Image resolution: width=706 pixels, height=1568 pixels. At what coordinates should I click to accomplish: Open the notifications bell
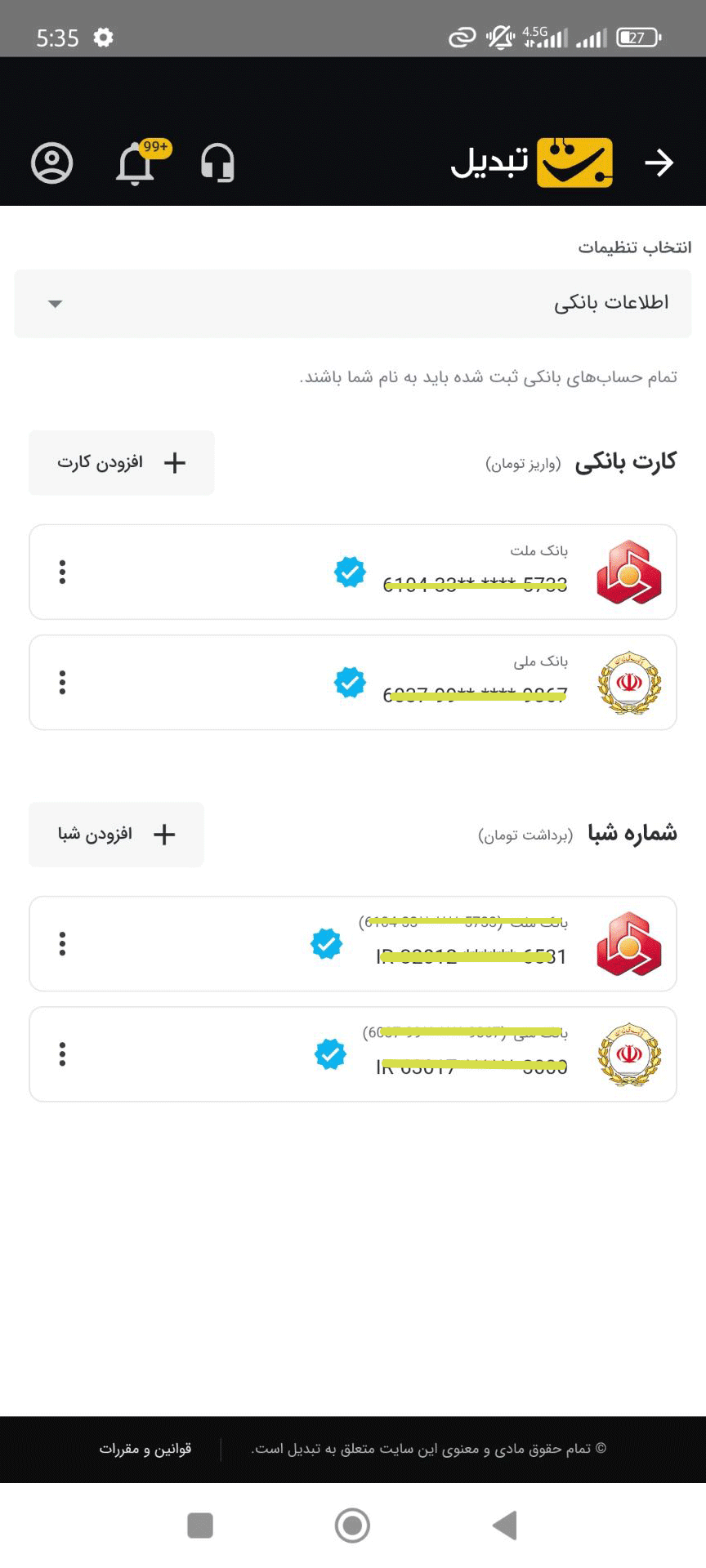coord(136,163)
